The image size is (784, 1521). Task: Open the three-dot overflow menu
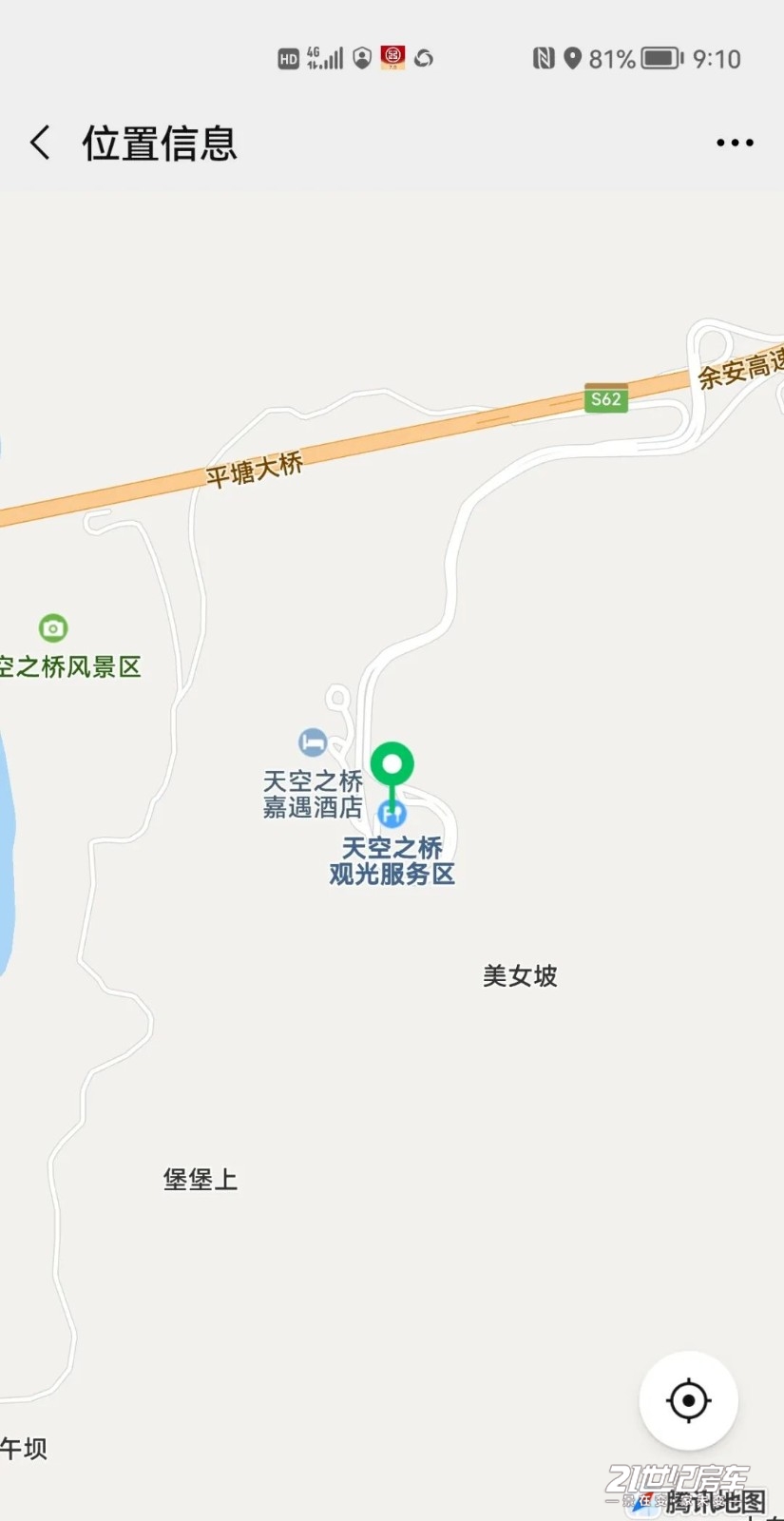click(x=735, y=143)
